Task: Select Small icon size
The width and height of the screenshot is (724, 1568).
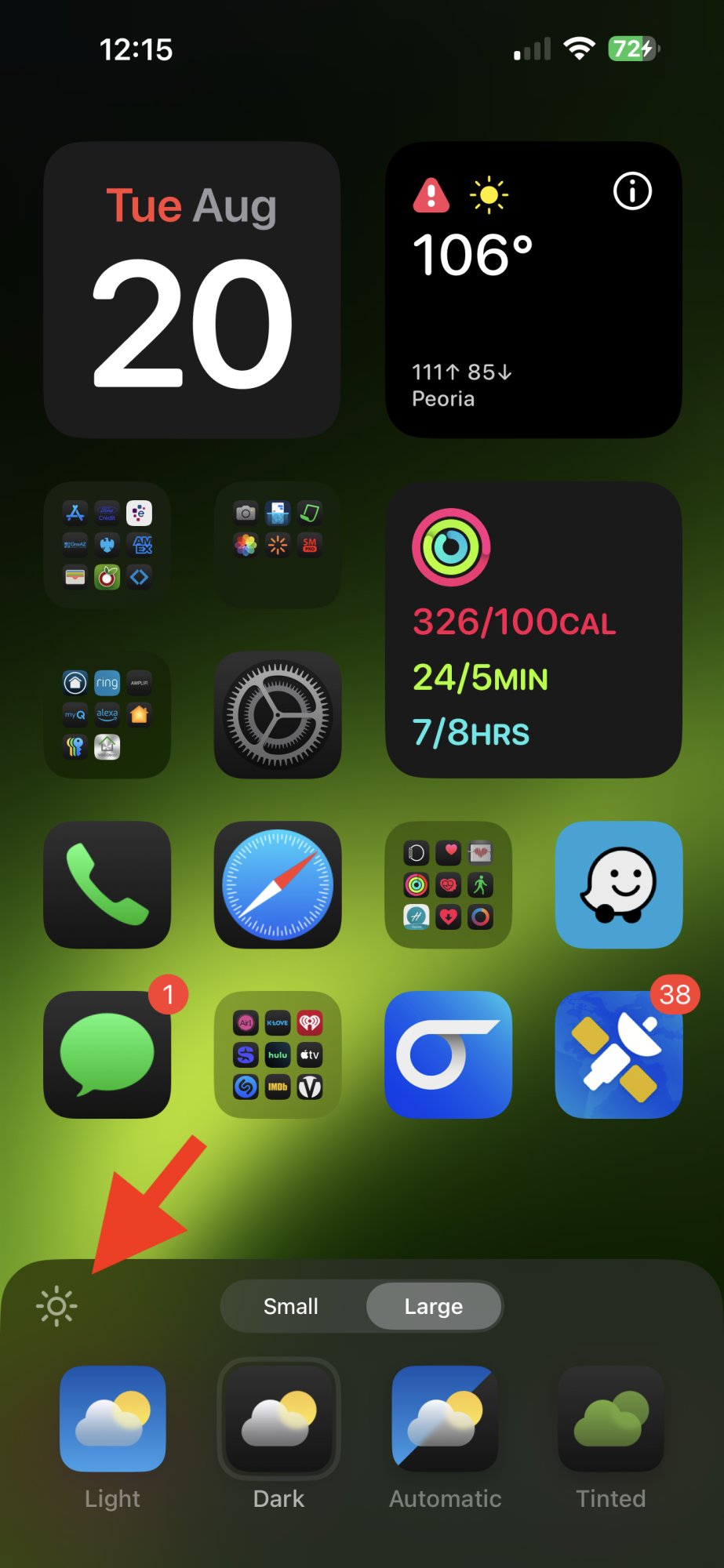Action: point(291,1306)
